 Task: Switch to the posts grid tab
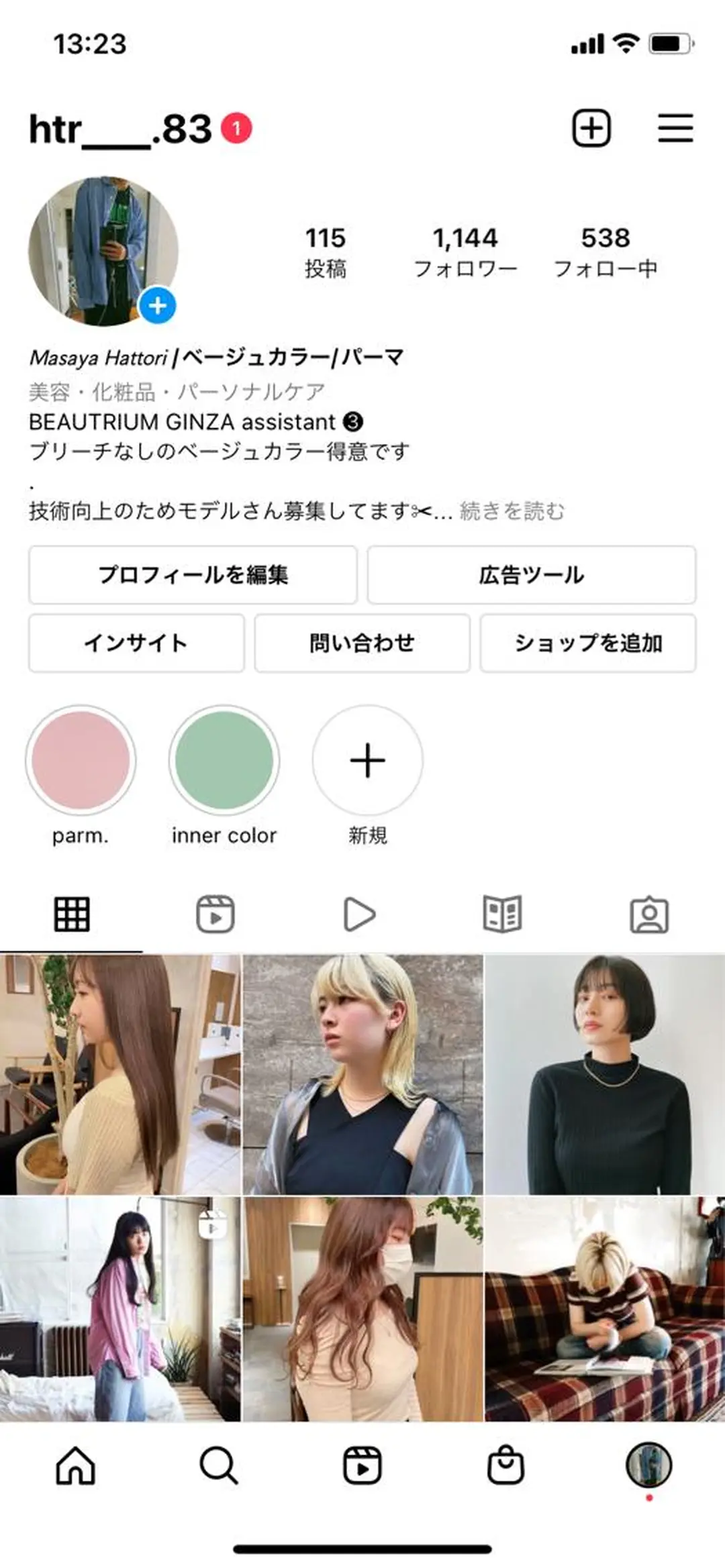coord(72,912)
